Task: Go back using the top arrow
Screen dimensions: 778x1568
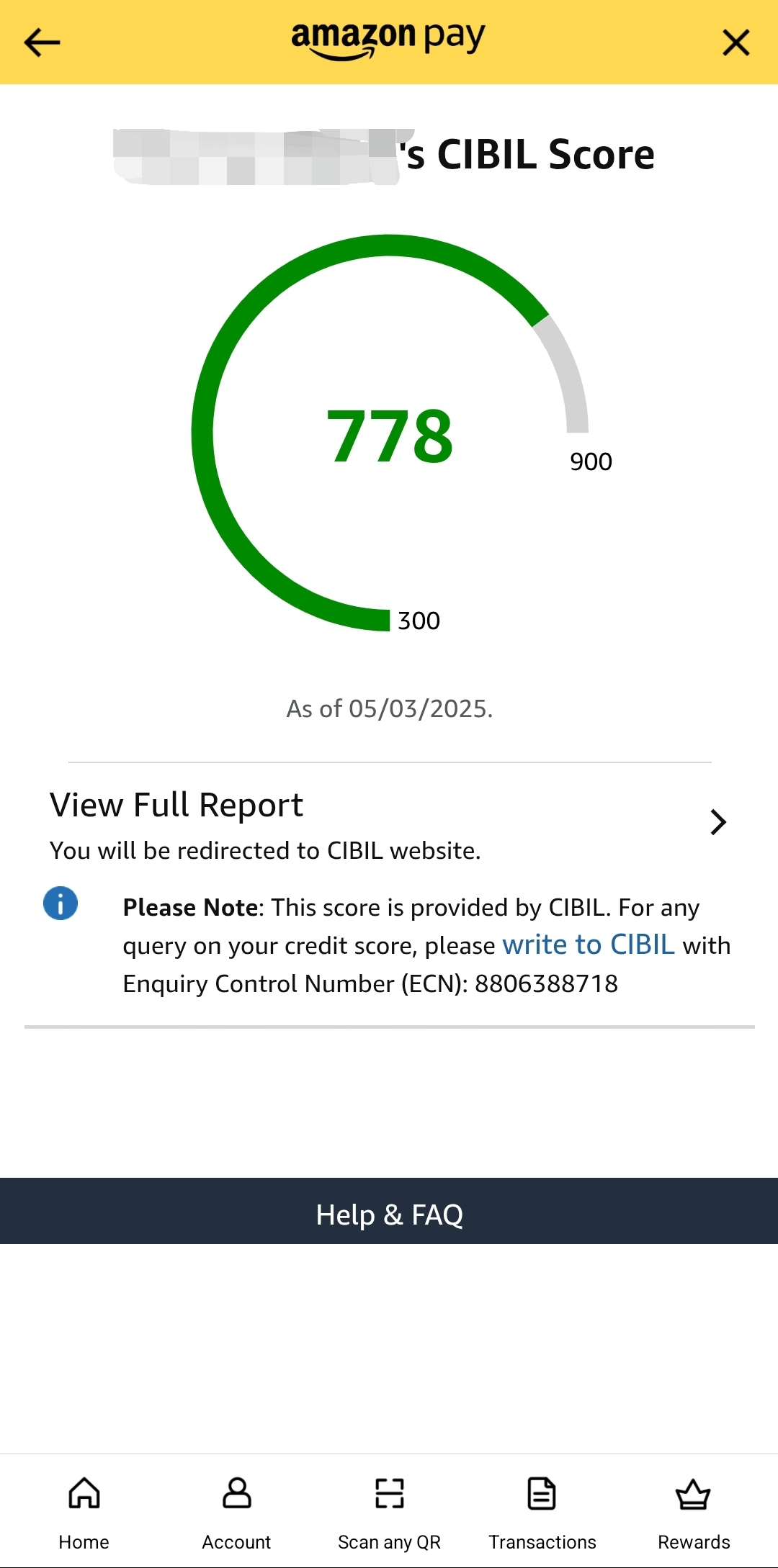Action: [x=42, y=42]
